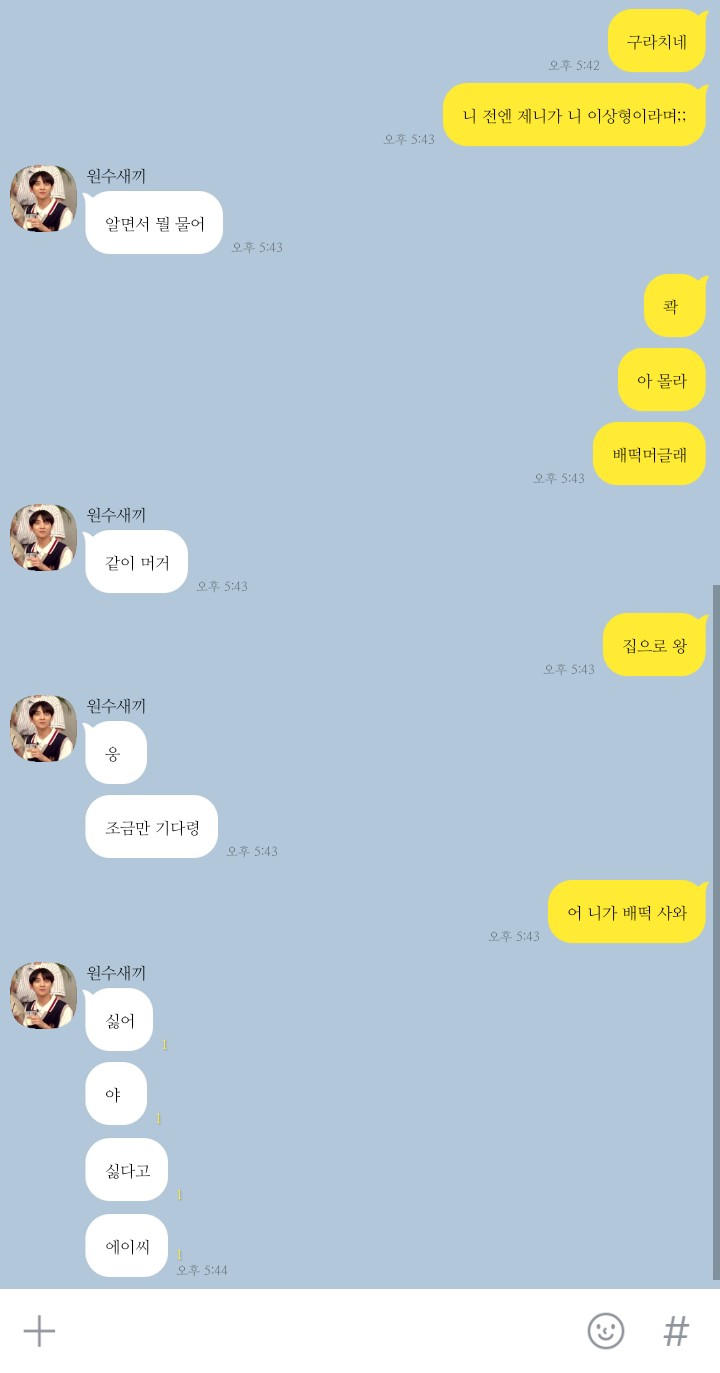Open the plus attachment menu
The height and width of the screenshot is (1373, 720).
[39, 1331]
